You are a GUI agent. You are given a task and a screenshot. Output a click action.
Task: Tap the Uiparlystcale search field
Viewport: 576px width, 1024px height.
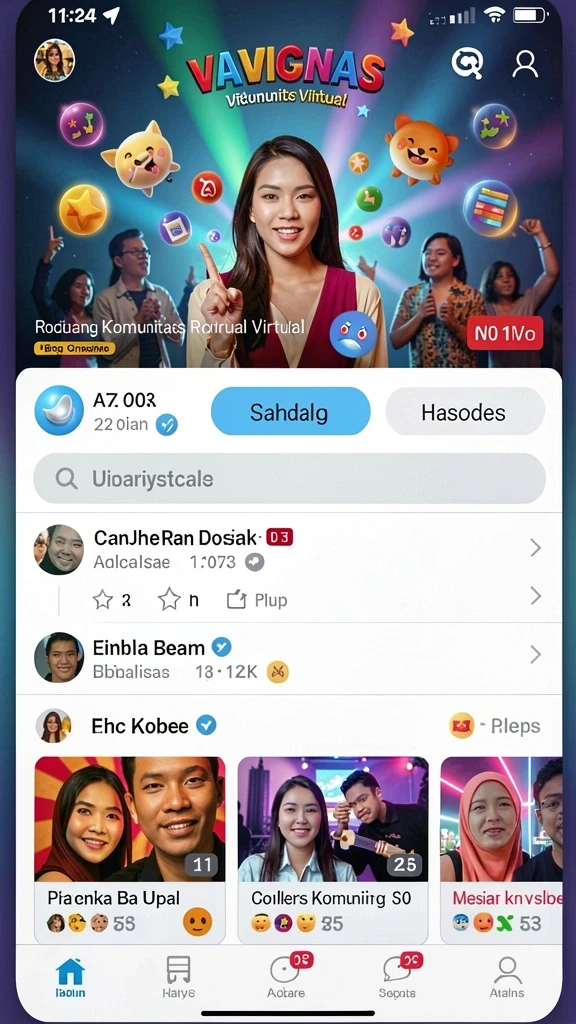click(x=289, y=479)
